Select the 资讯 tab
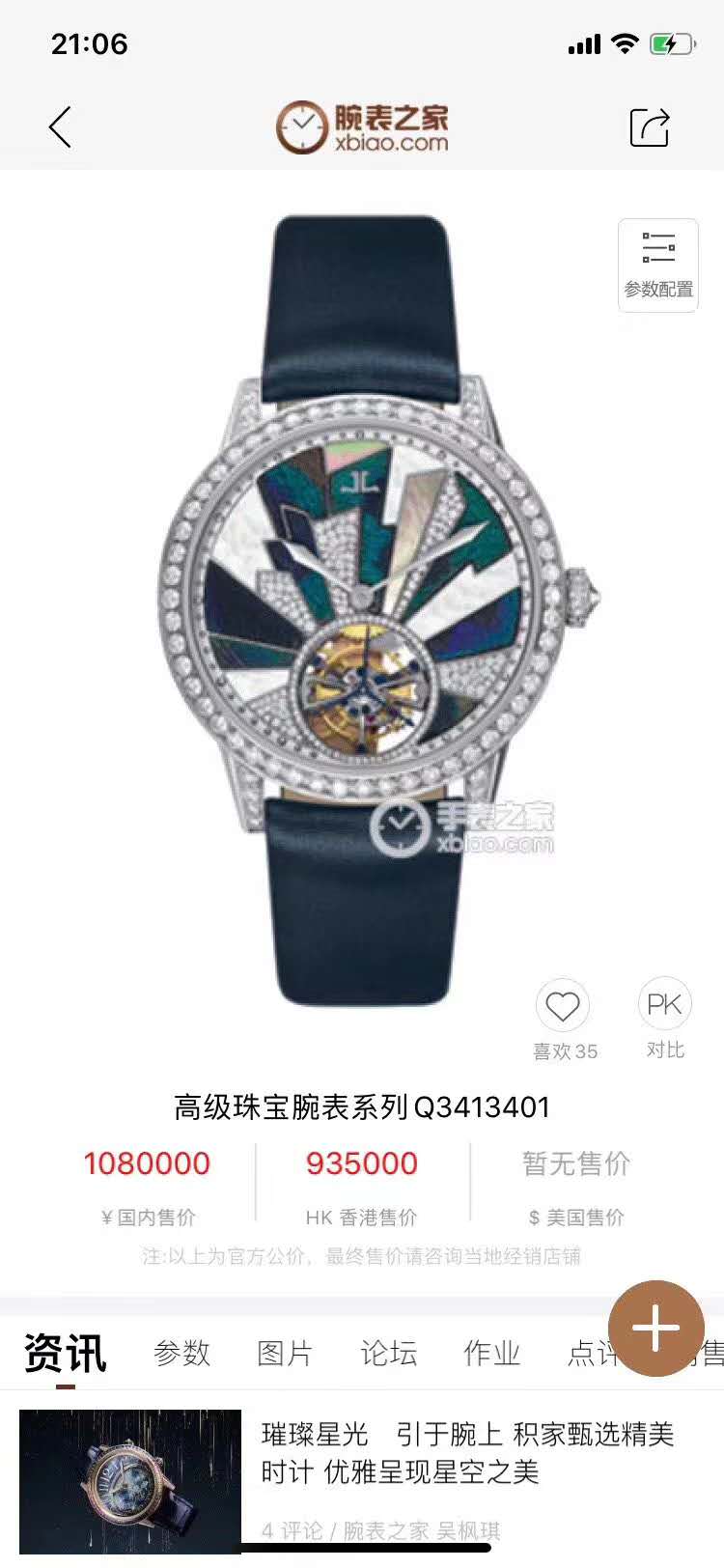 tap(65, 1353)
